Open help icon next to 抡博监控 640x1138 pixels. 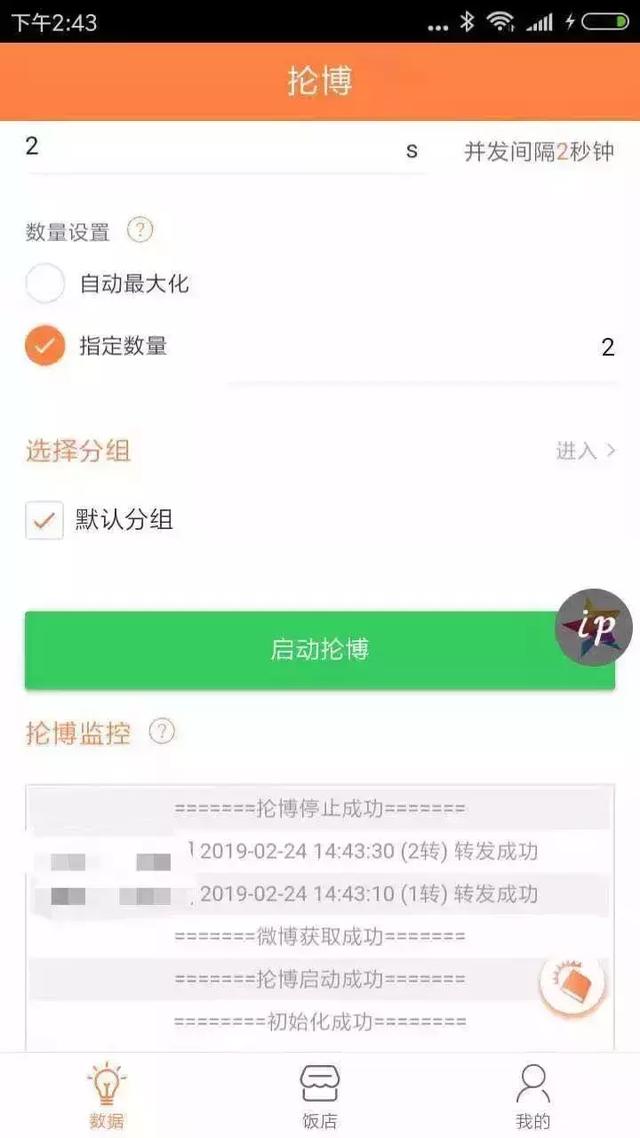pos(162,732)
